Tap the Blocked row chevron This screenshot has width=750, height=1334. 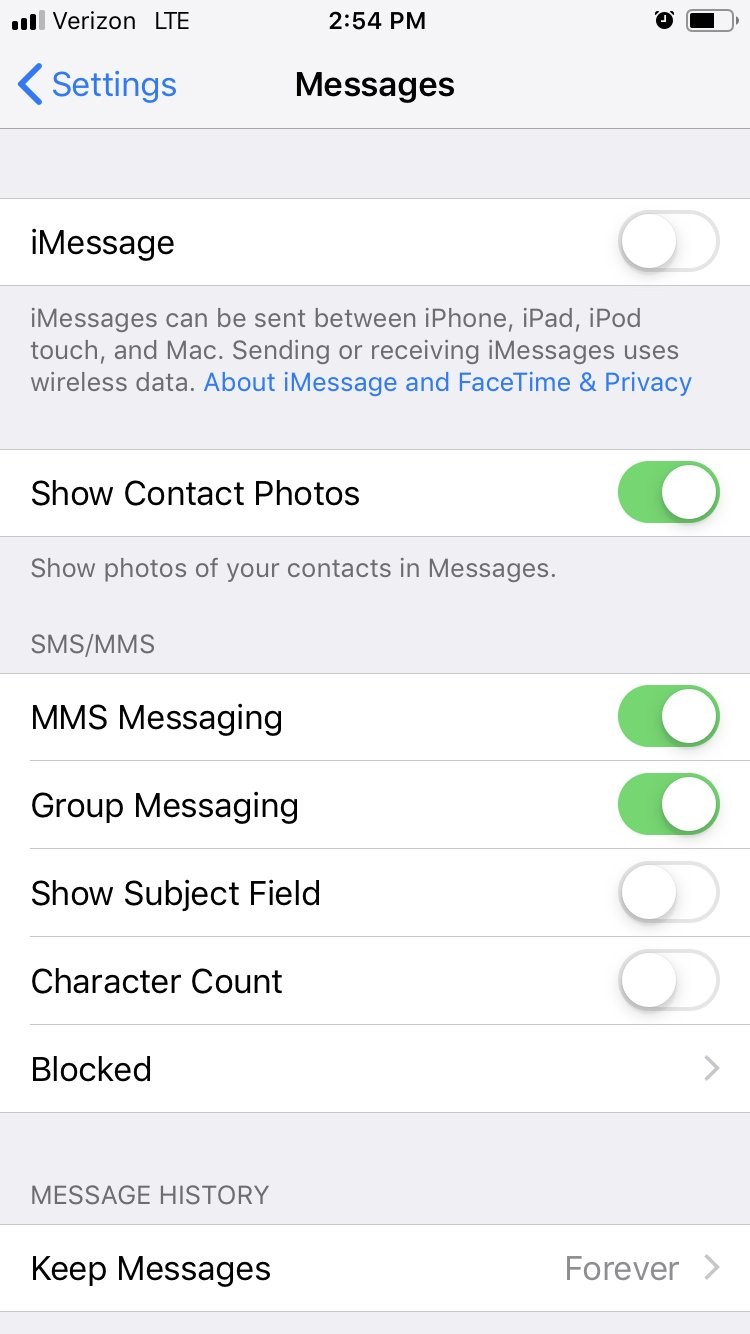tap(711, 1068)
